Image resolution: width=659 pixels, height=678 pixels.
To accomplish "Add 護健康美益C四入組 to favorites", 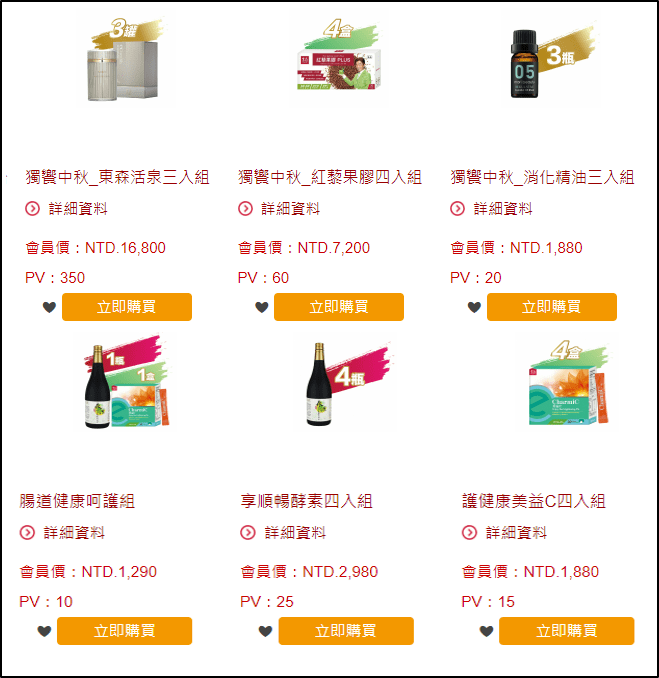I will tap(486, 631).
